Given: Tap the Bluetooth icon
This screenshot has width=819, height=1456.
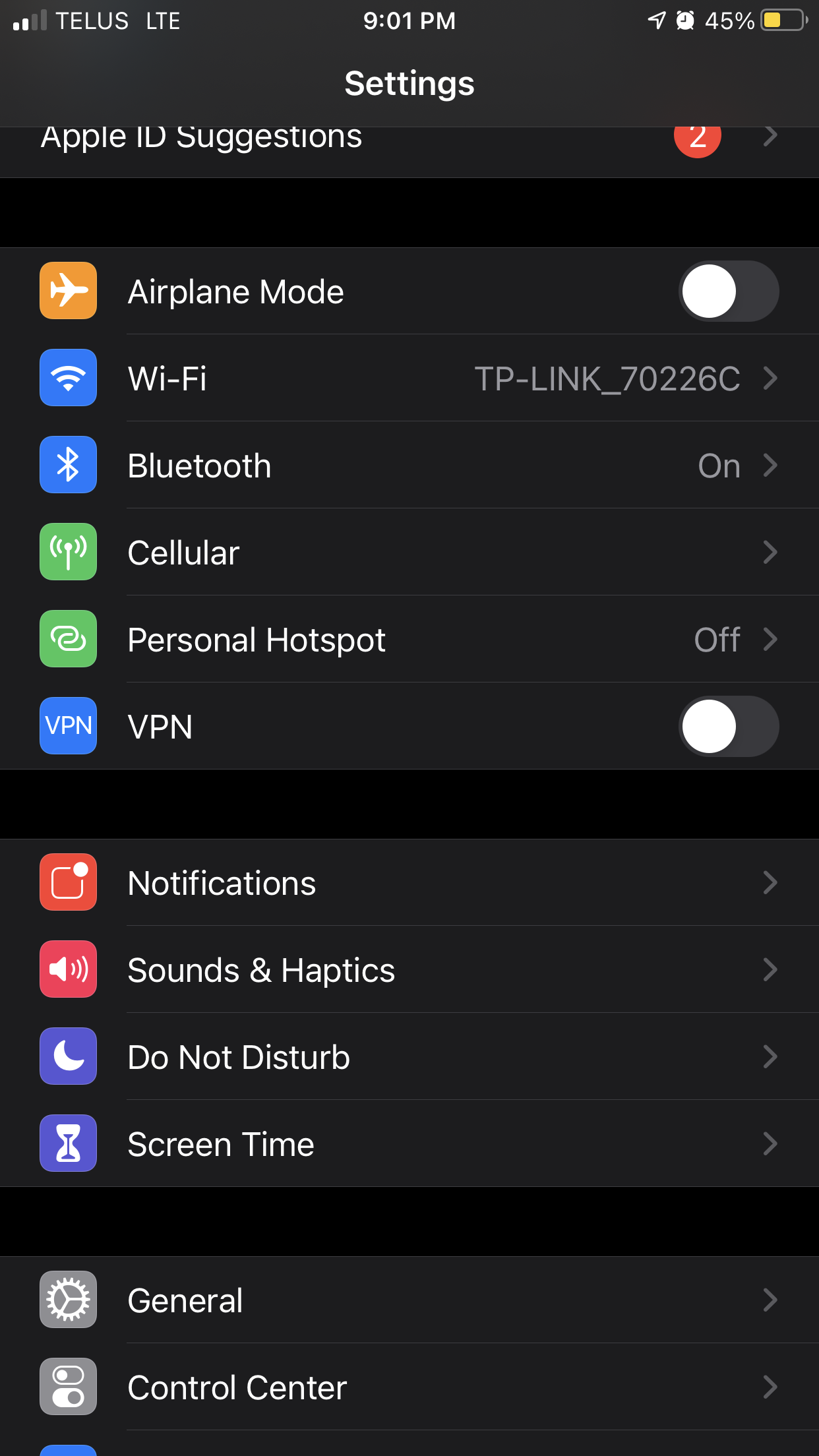Looking at the screenshot, I should tap(68, 464).
